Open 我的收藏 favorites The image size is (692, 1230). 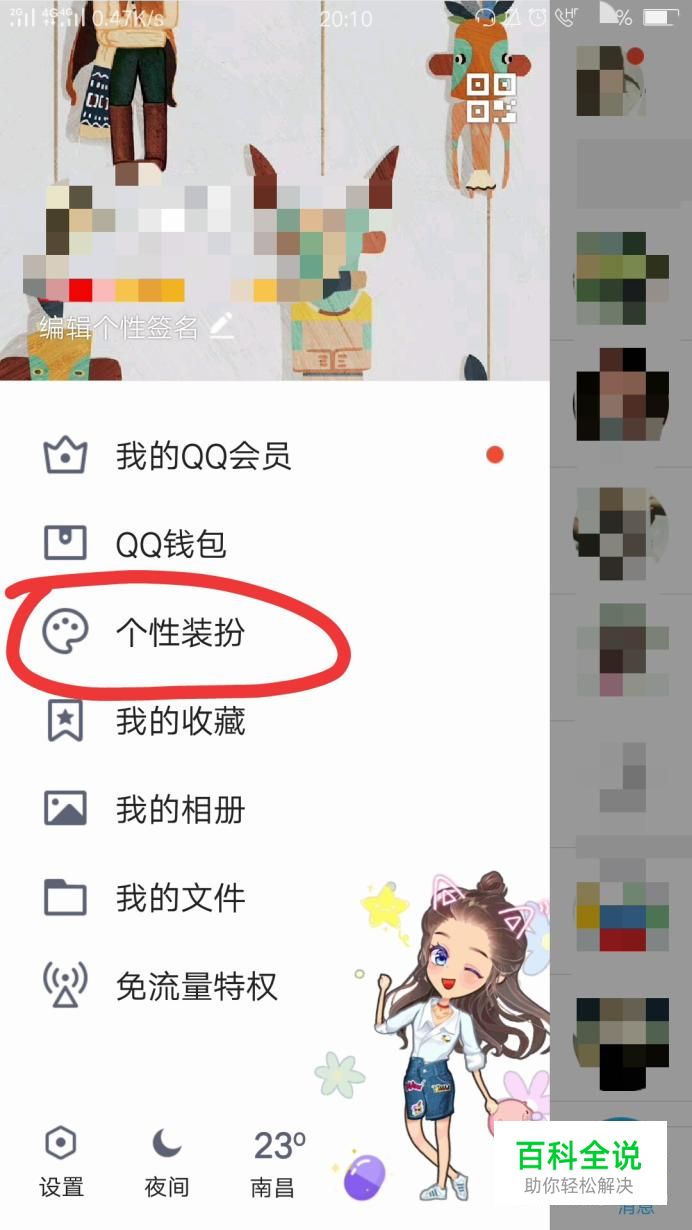coord(275,721)
